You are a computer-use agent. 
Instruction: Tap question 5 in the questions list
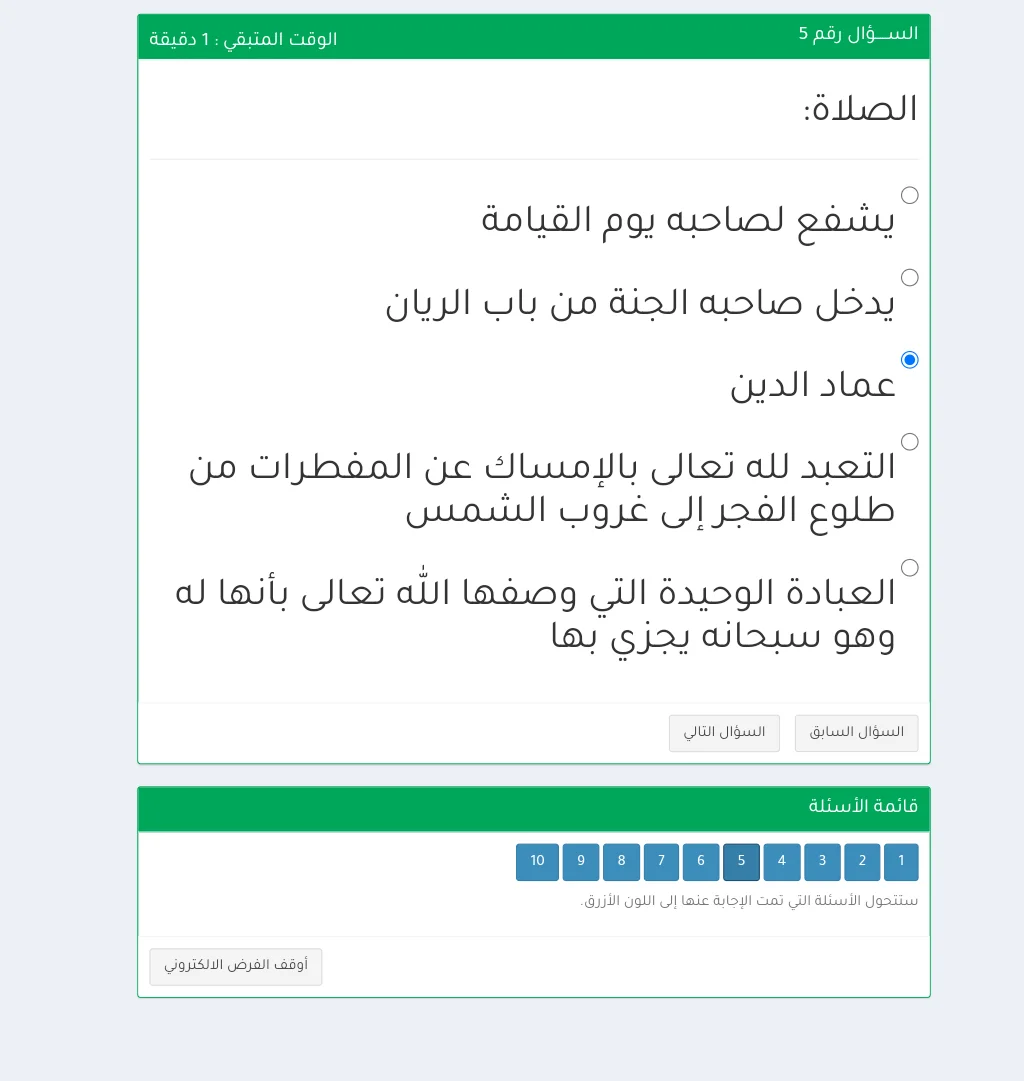coord(741,862)
